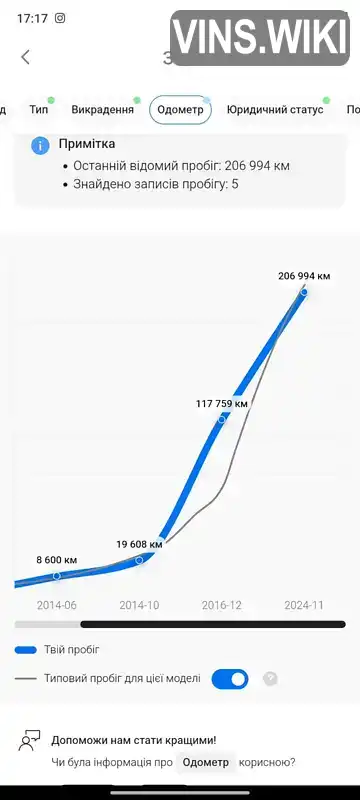
Task: Select the 19 608 км chart point
Action: 139,560
